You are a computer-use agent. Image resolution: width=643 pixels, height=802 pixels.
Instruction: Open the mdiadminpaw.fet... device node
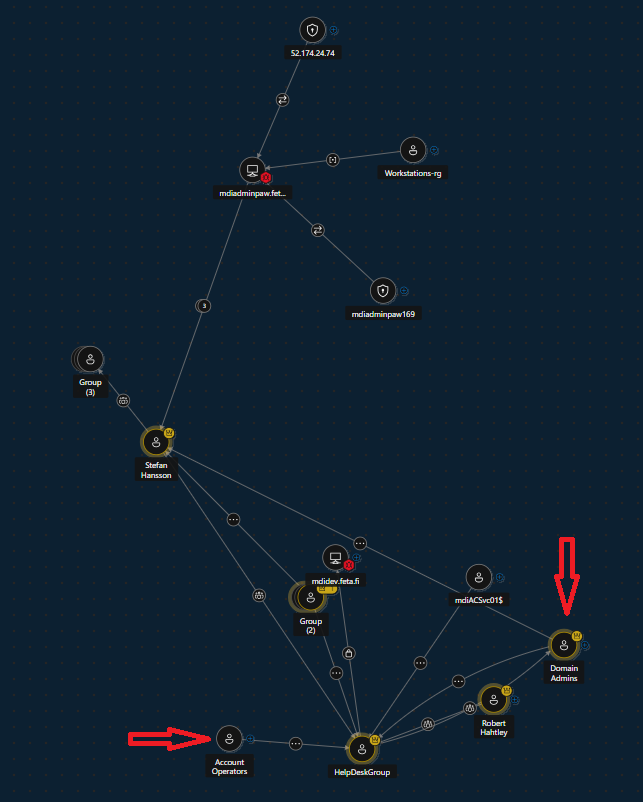pos(252,171)
